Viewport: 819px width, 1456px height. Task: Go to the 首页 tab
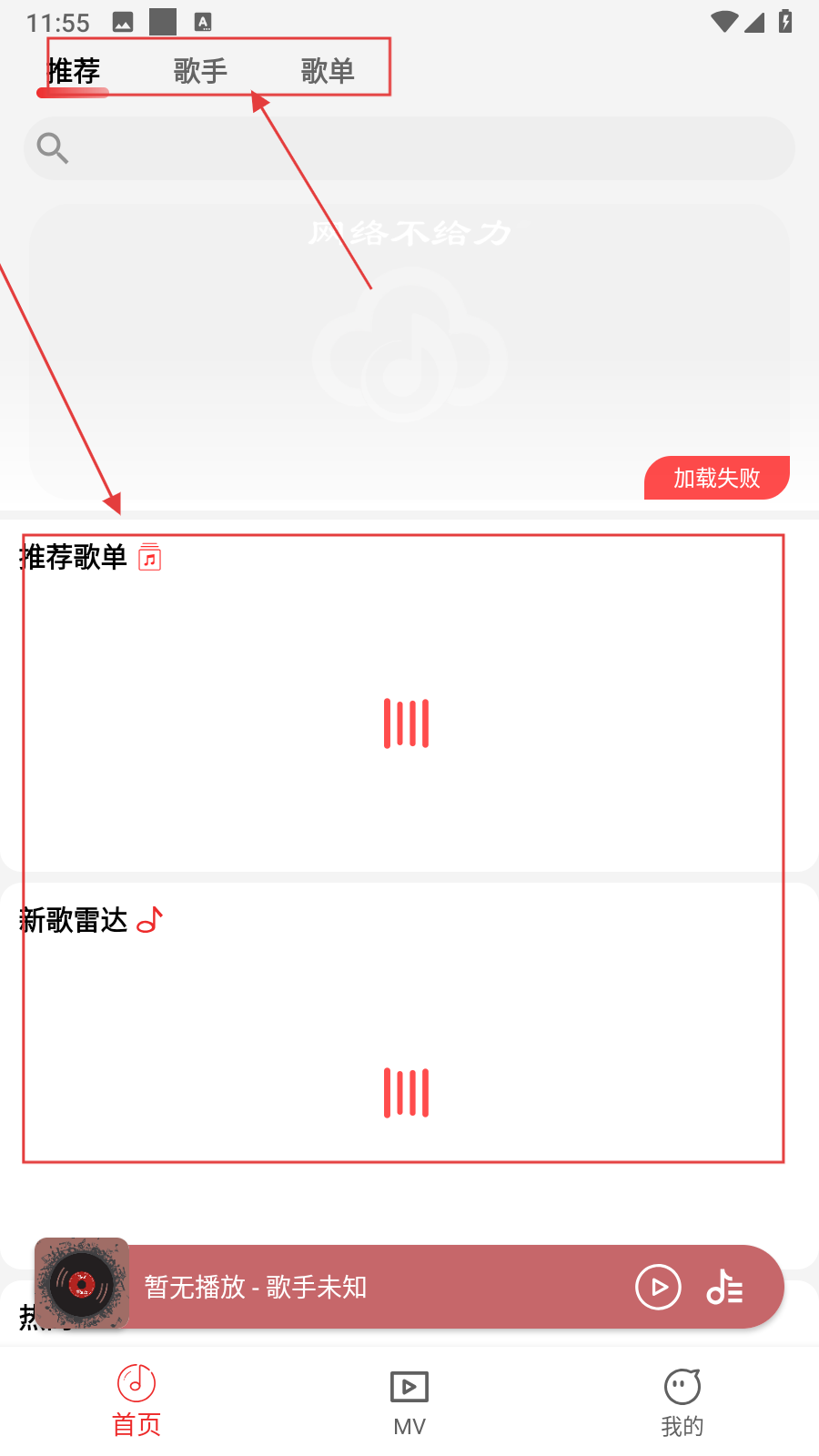pos(136,1401)
